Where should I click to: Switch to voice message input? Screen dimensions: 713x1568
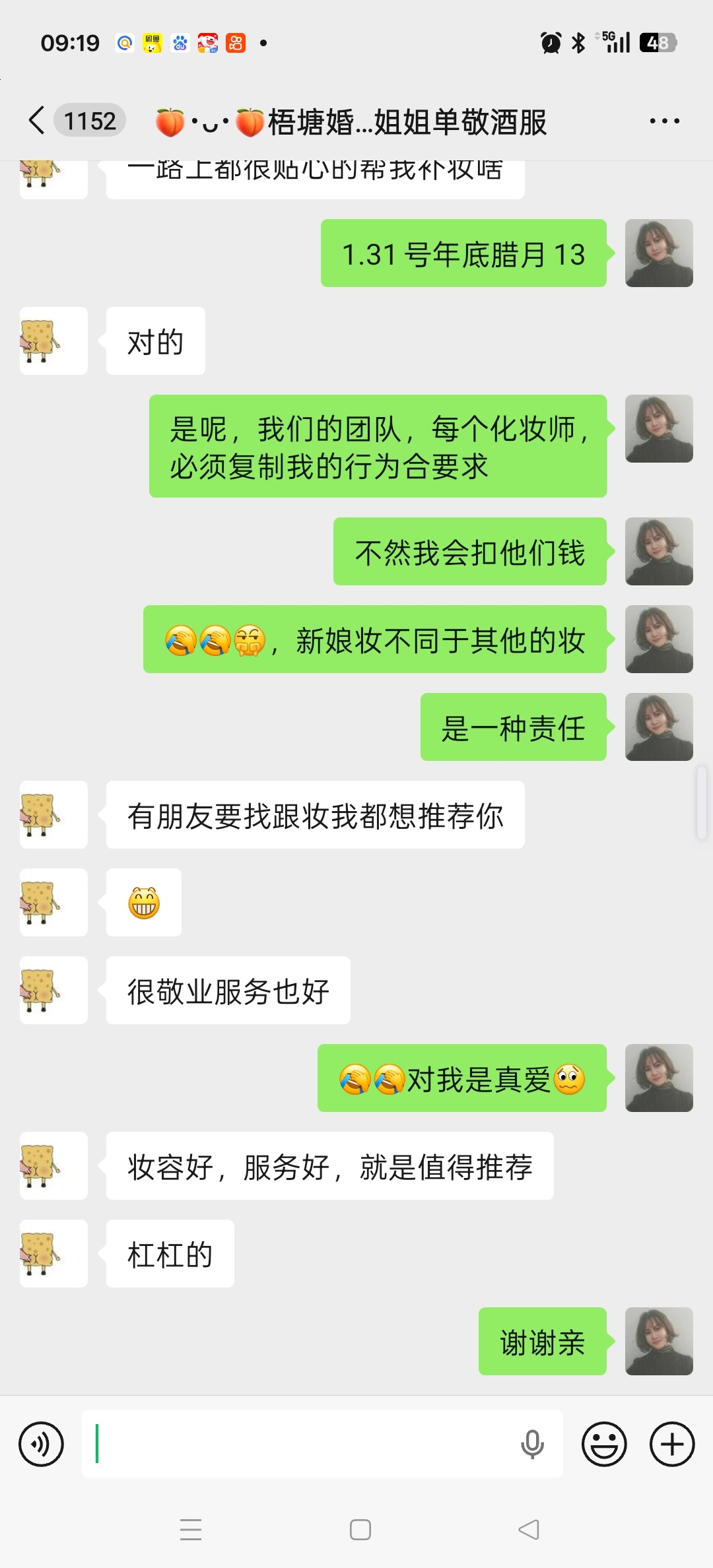[42, 1444]
